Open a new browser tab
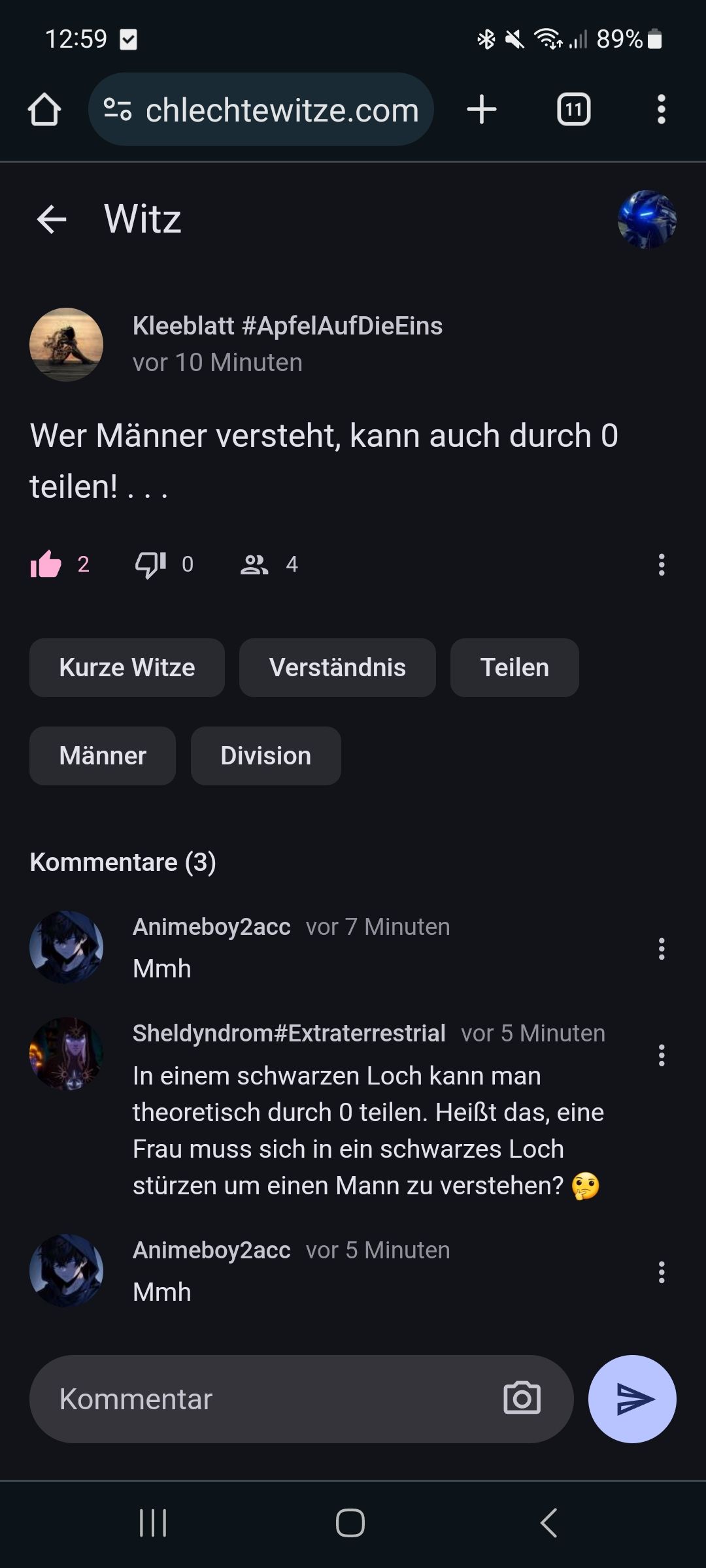The width and height of the screenshot is (706, 1568). tap(482, 109)
